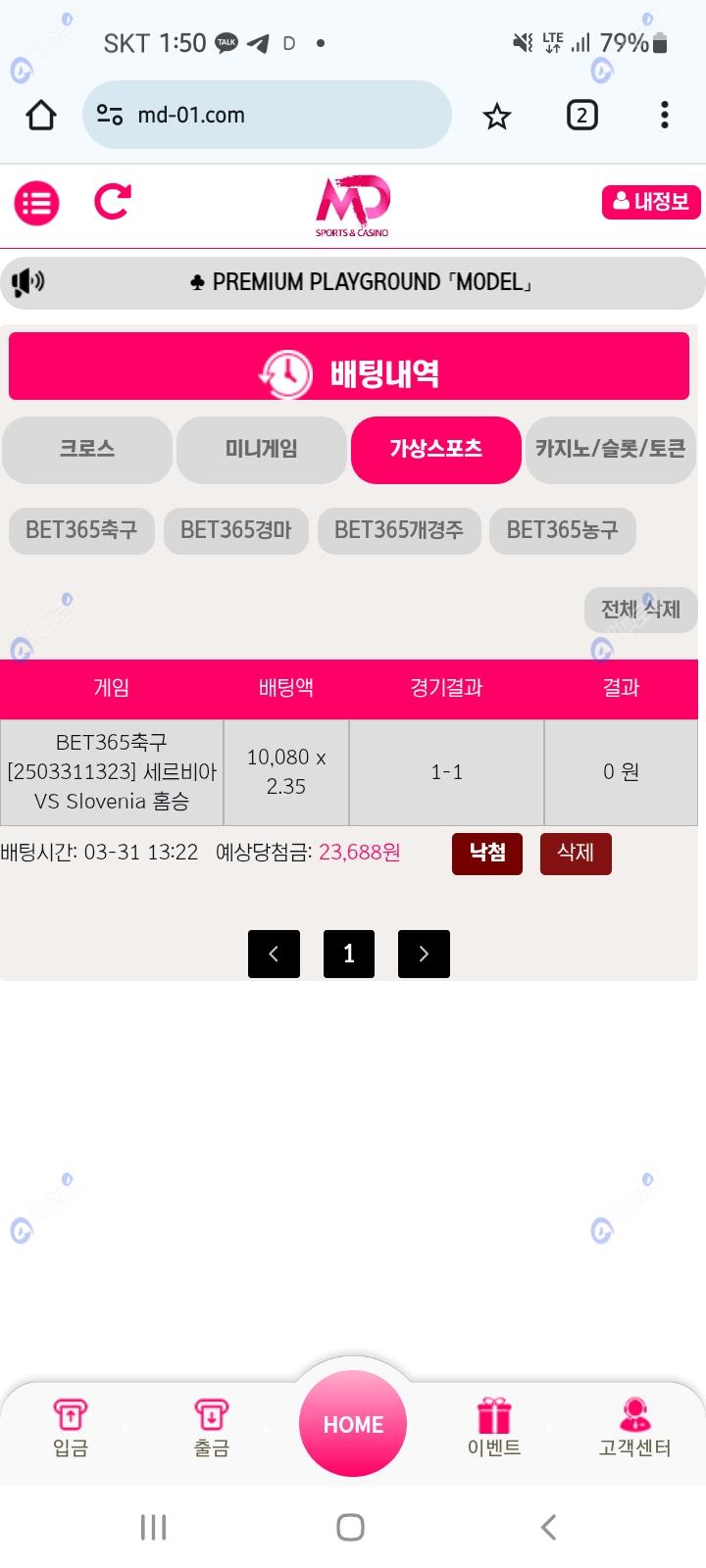Delete the Serbia vs Slovenia bet with 삭제
The image size is (706, 1568).
[576, 853]
